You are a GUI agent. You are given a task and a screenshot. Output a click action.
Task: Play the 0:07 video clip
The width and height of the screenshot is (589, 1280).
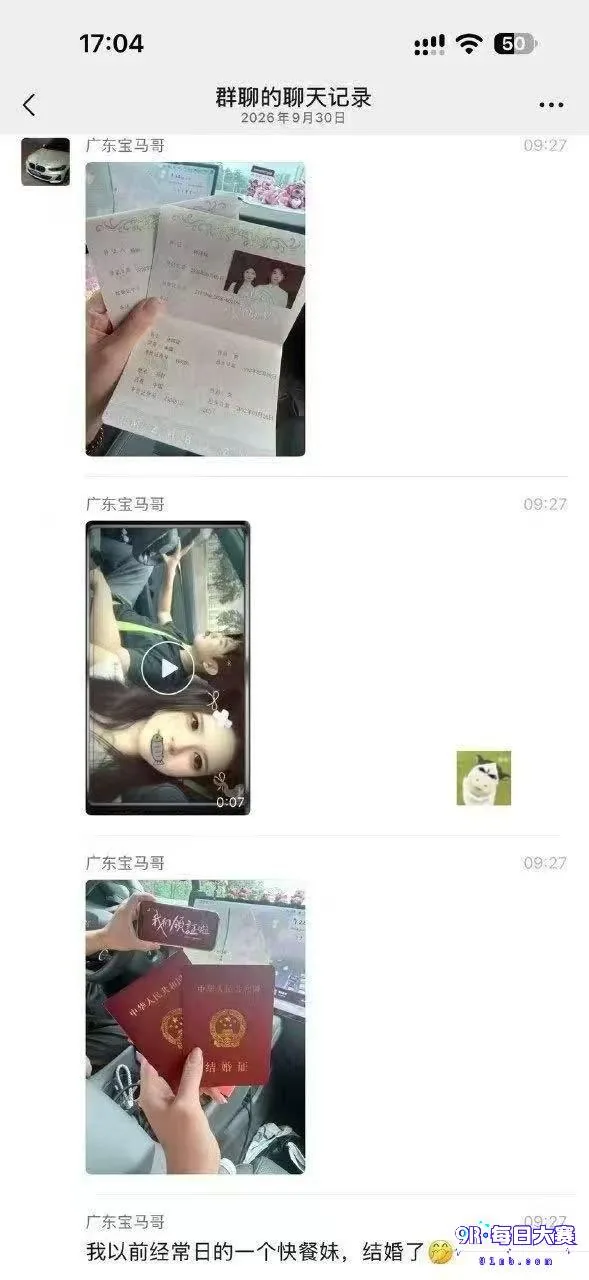(167, 668)
